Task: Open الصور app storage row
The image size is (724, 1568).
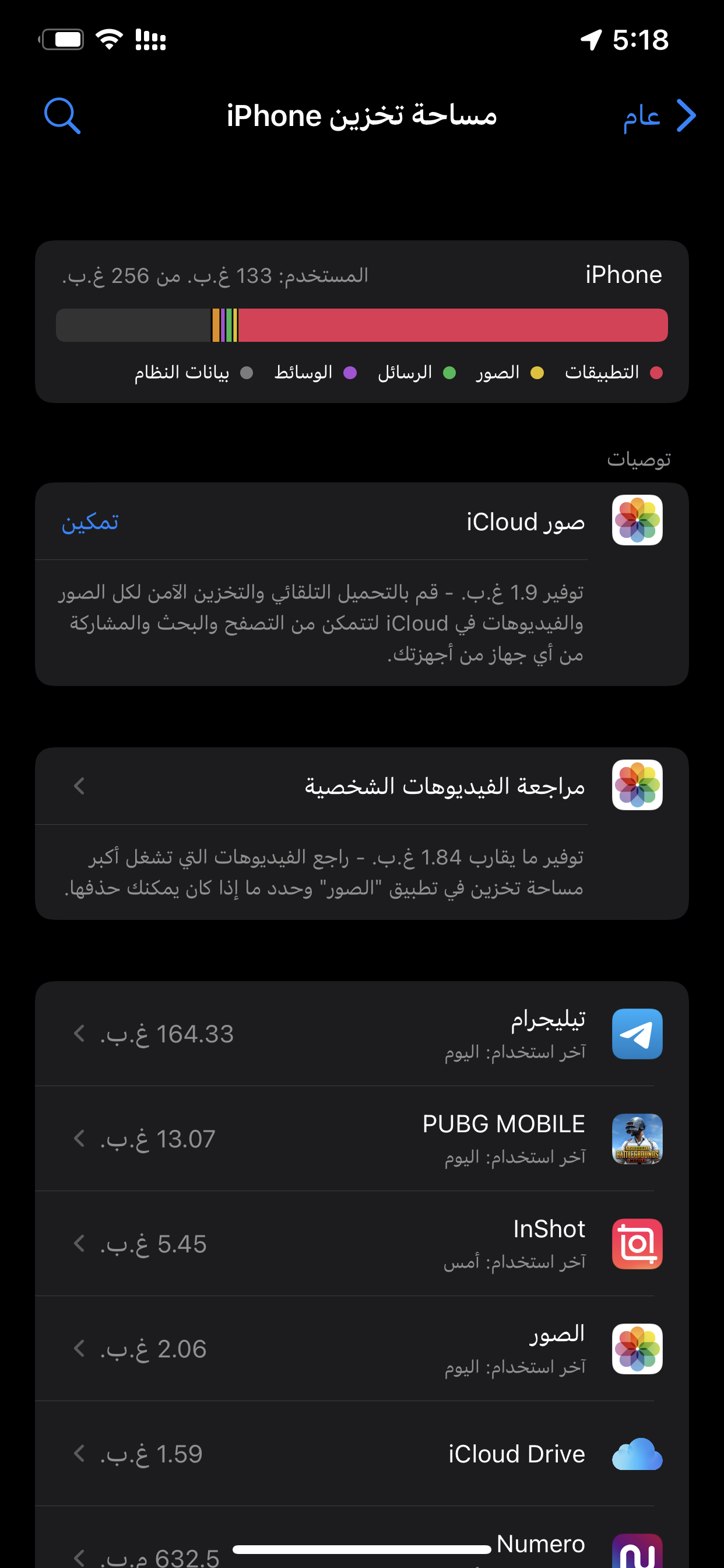Action: click(x=361, y=1349)
